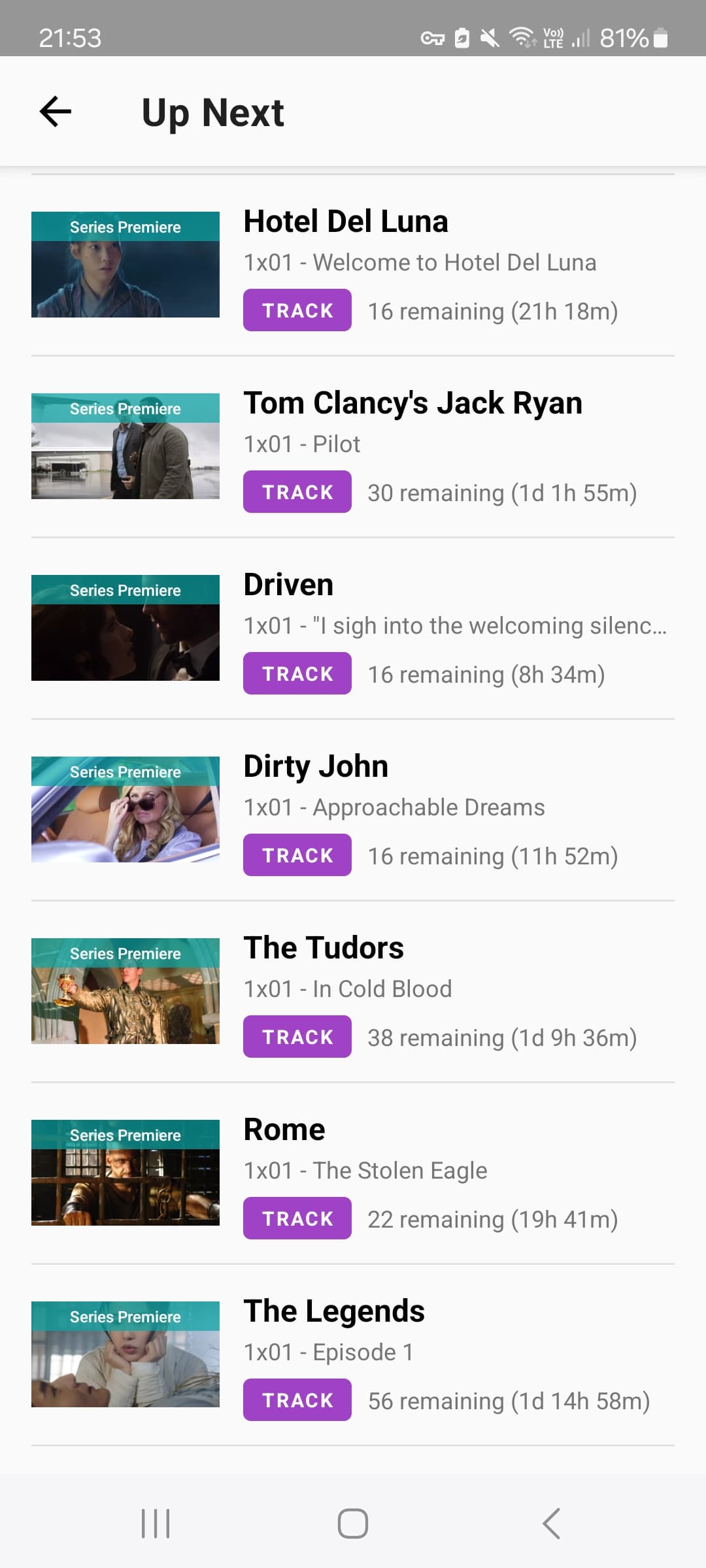The width and height of the screenshot is (706, 1568).
Task: Hit Track for Tom Clancy's Jack Ryan
Action: [297, 492]
